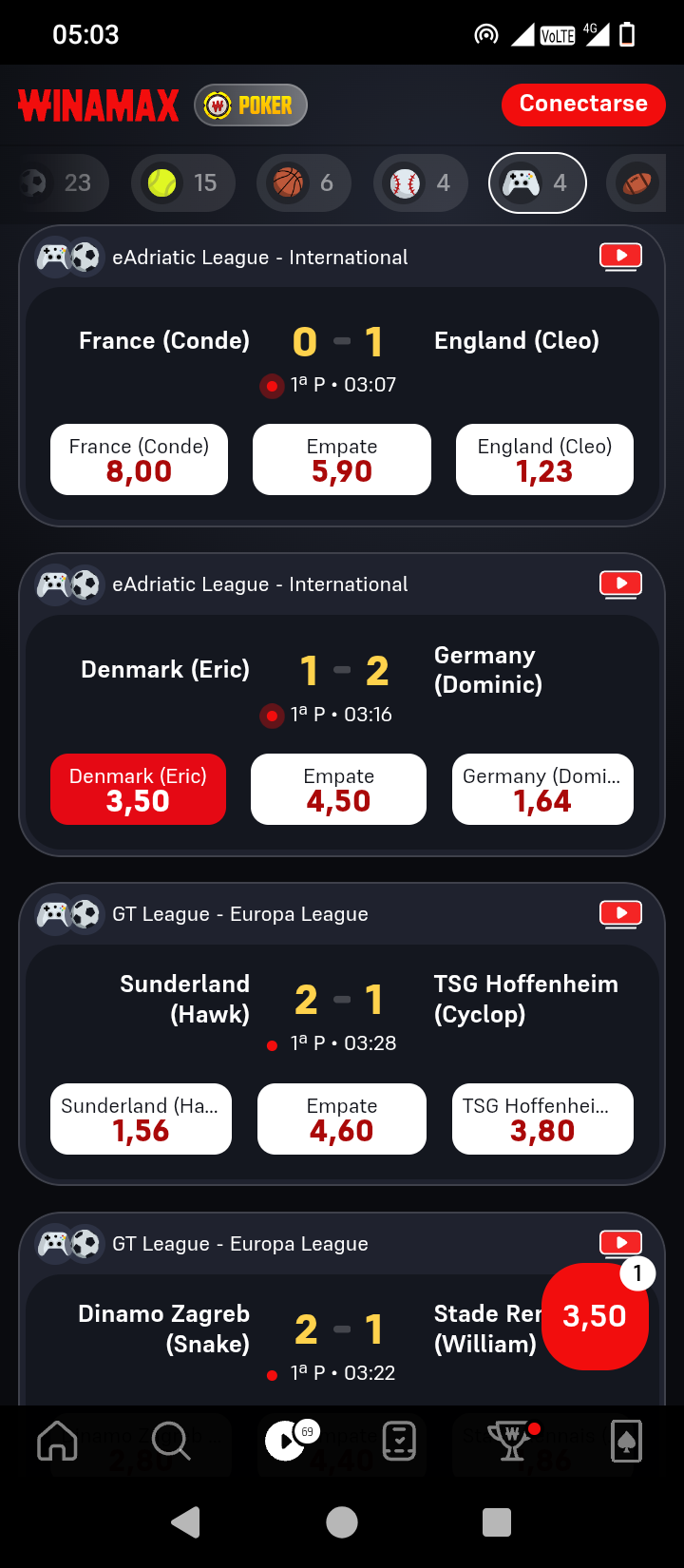Watch the Sunderland vs Hoffenheim live stream

(x=620, y=914)
